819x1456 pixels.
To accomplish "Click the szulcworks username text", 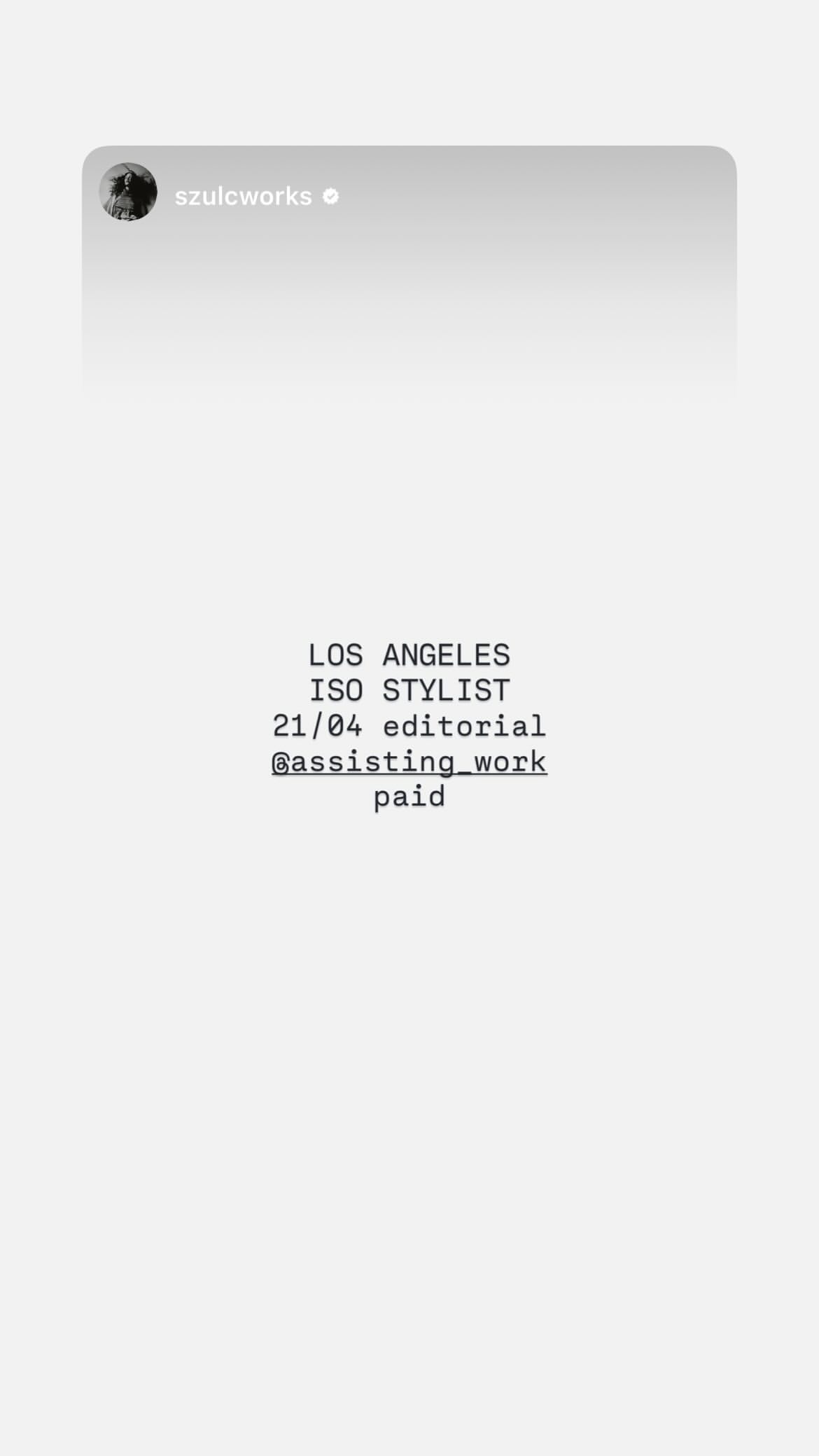I will (245, 197).
